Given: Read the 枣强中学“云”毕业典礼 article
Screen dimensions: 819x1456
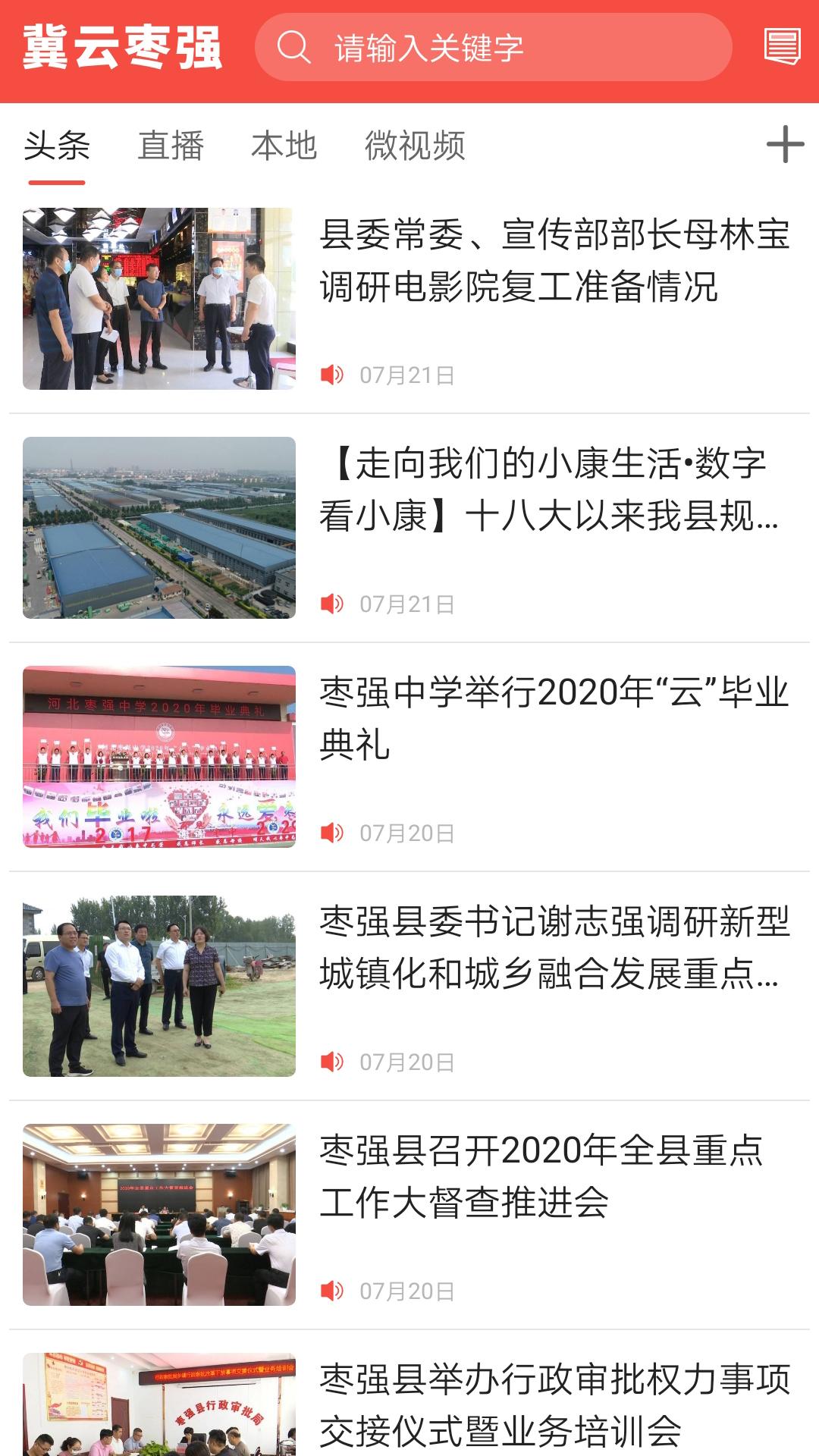Looking at the screenshot, I should pos(554,717).
